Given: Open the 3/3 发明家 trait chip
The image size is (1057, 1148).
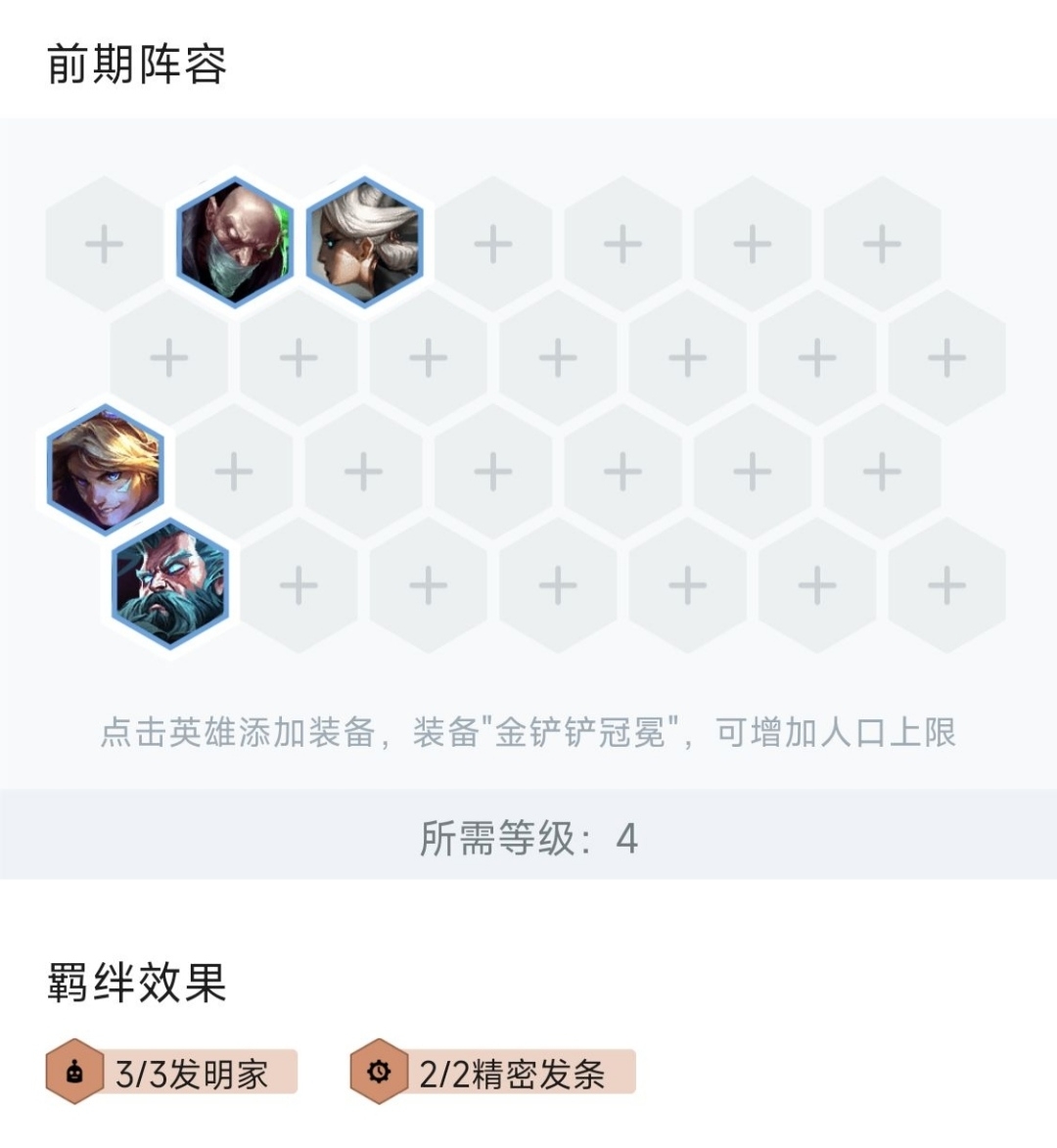Looking at the screenshot, I should pyautogui.click(x=172, y=1074).
